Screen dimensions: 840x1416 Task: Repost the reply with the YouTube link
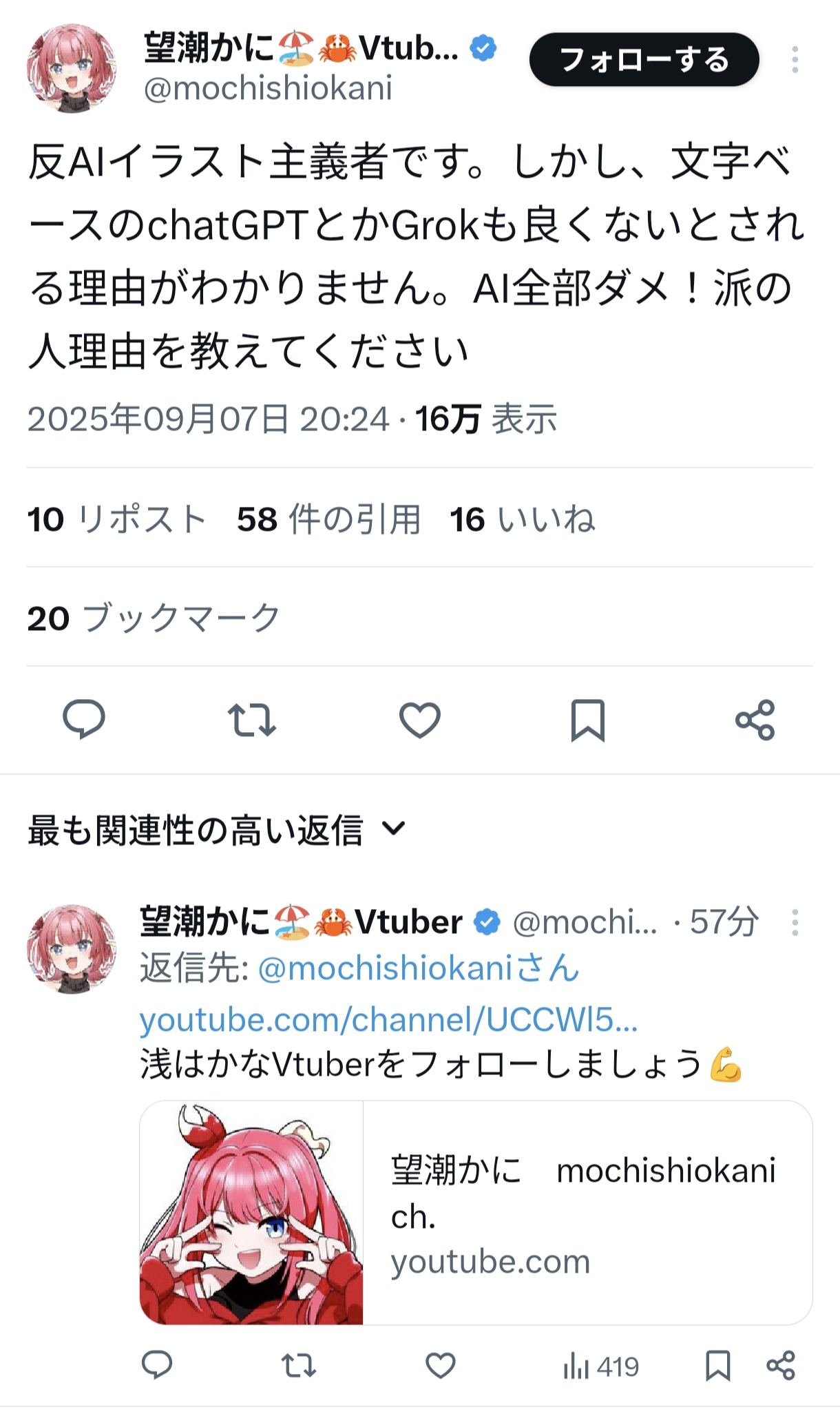click(299, 1365)
